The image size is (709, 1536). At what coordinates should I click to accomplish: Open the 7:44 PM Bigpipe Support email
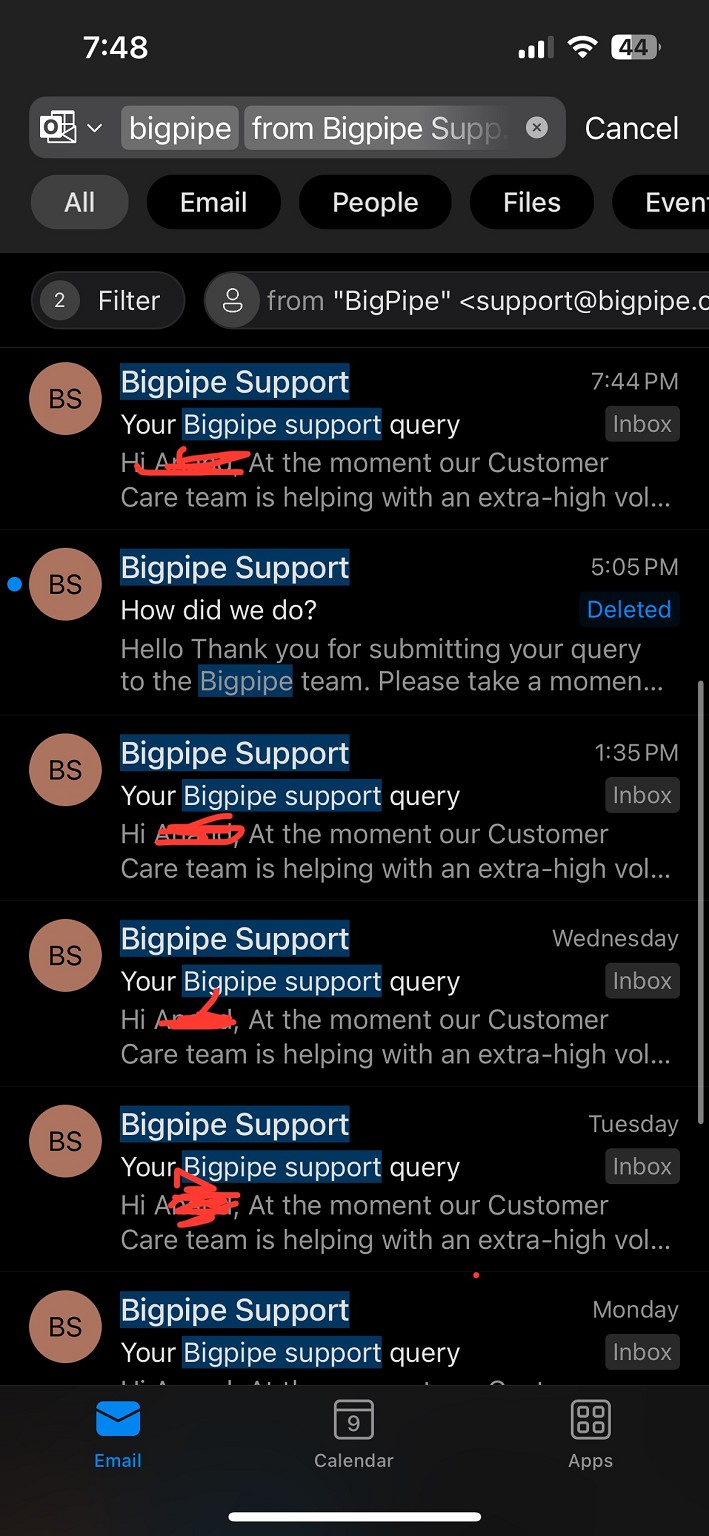[x=354, y=438]
